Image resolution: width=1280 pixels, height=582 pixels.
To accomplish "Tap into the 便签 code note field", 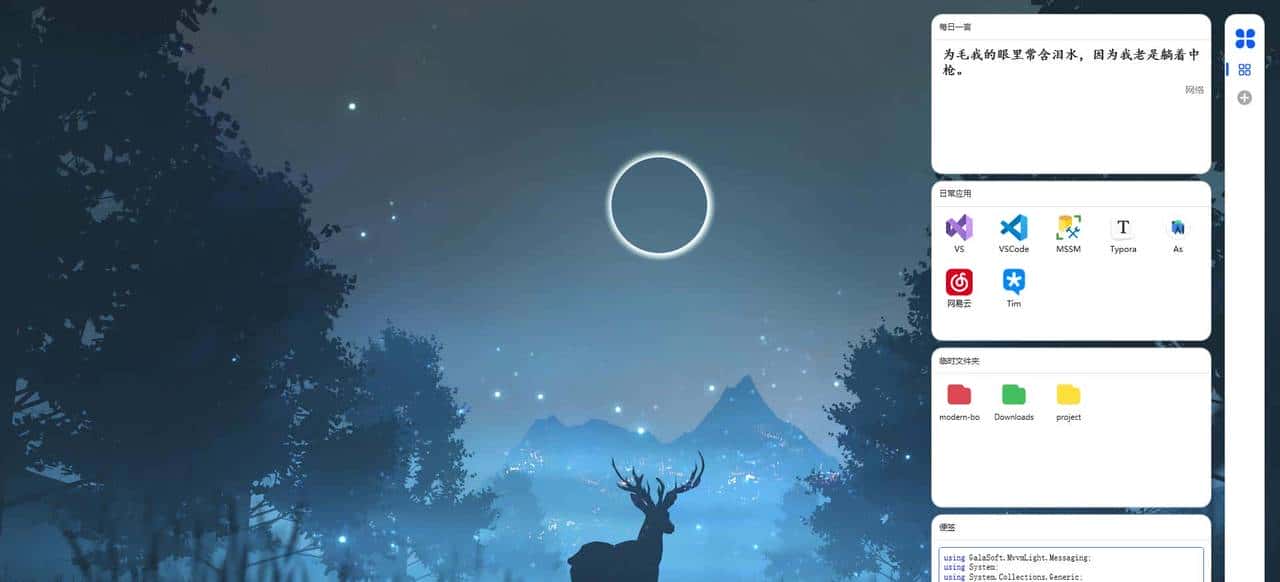I will pos(1070,564).
